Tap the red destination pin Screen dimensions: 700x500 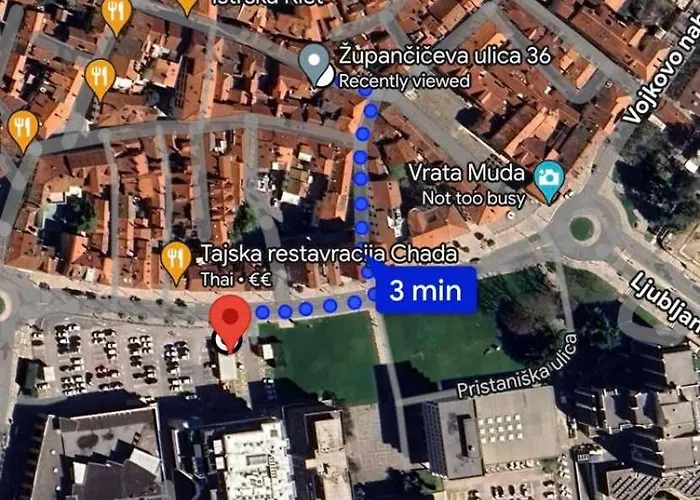click(x=231, y=319)
